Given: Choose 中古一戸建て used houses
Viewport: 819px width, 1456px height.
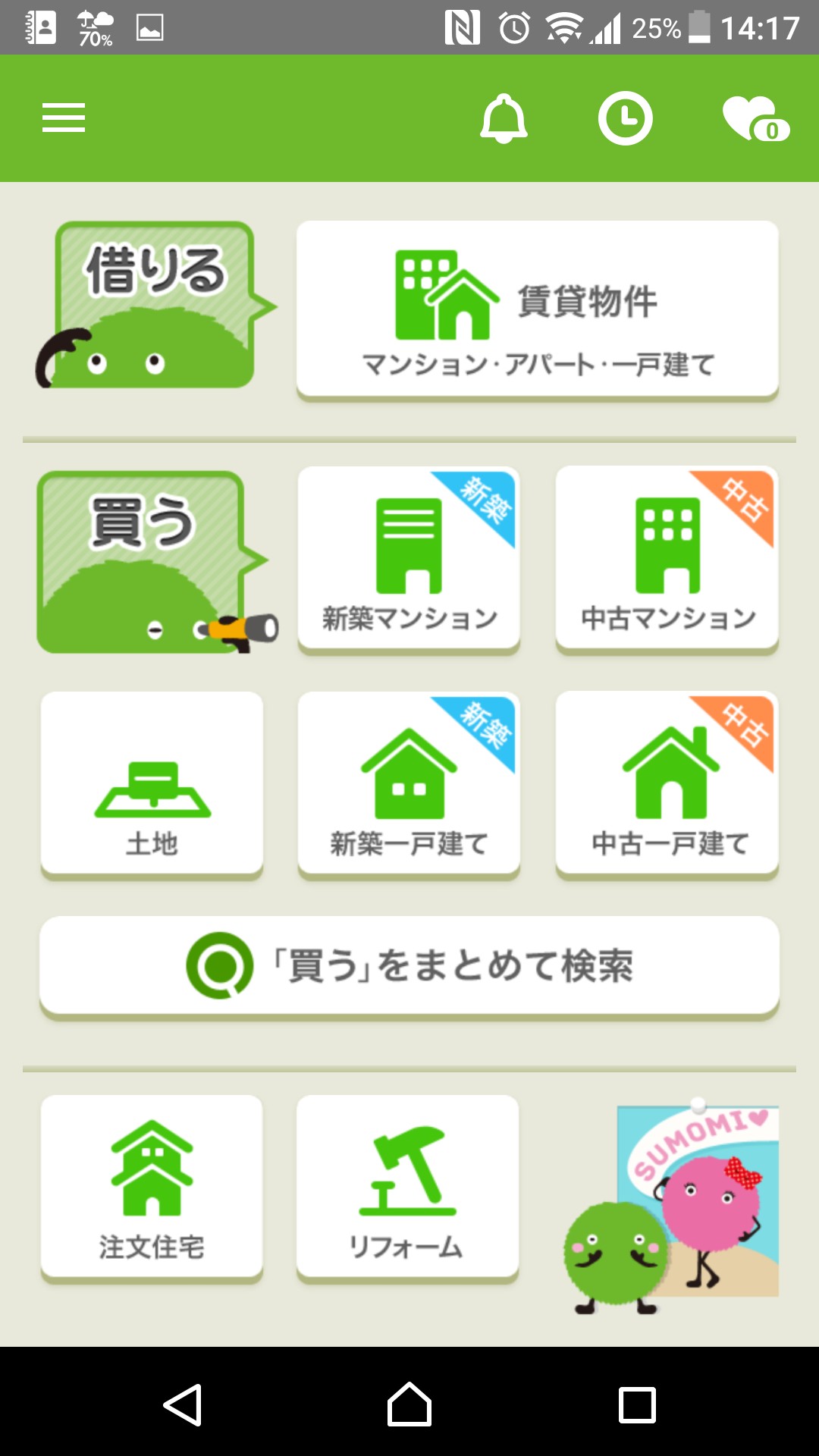Looking at the screenshot, I should click(x=667, y=784).
